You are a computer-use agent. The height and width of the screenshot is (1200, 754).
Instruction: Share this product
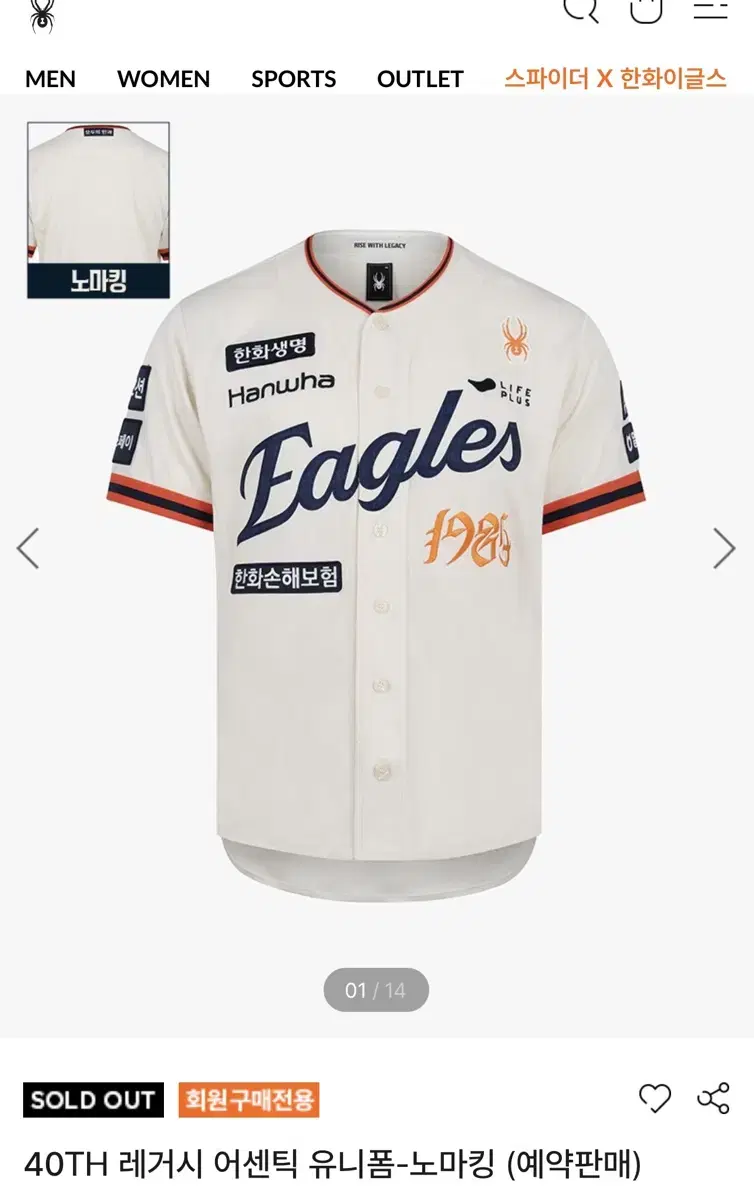(713, 1098)
